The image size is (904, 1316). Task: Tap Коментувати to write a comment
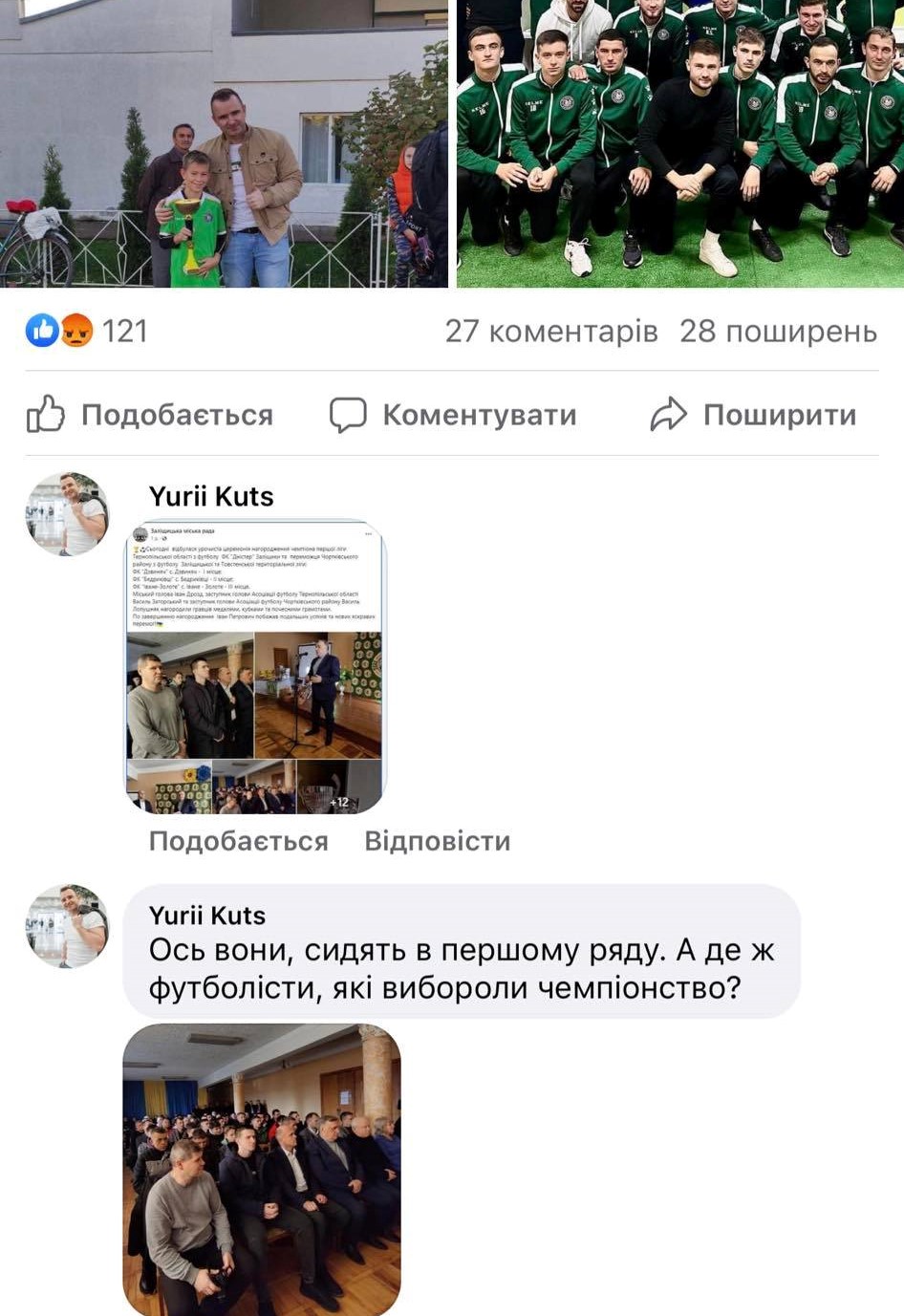coord(453,415)
